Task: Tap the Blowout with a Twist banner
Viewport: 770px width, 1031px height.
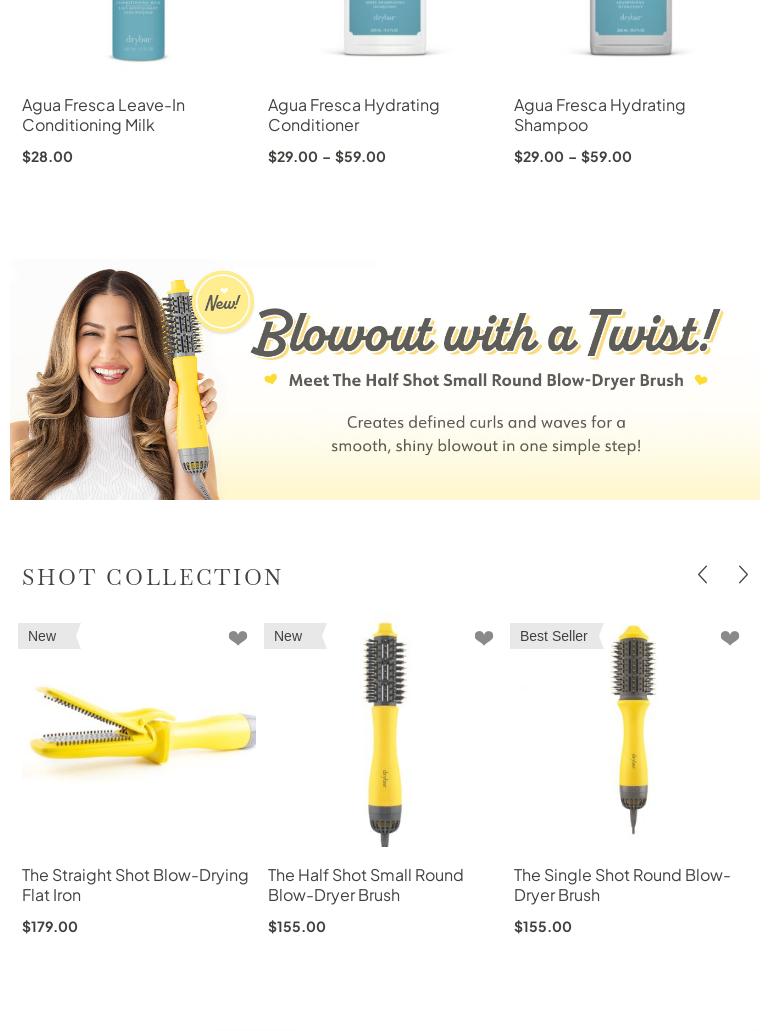Action: pyautogui.click(x=385, y=379)
